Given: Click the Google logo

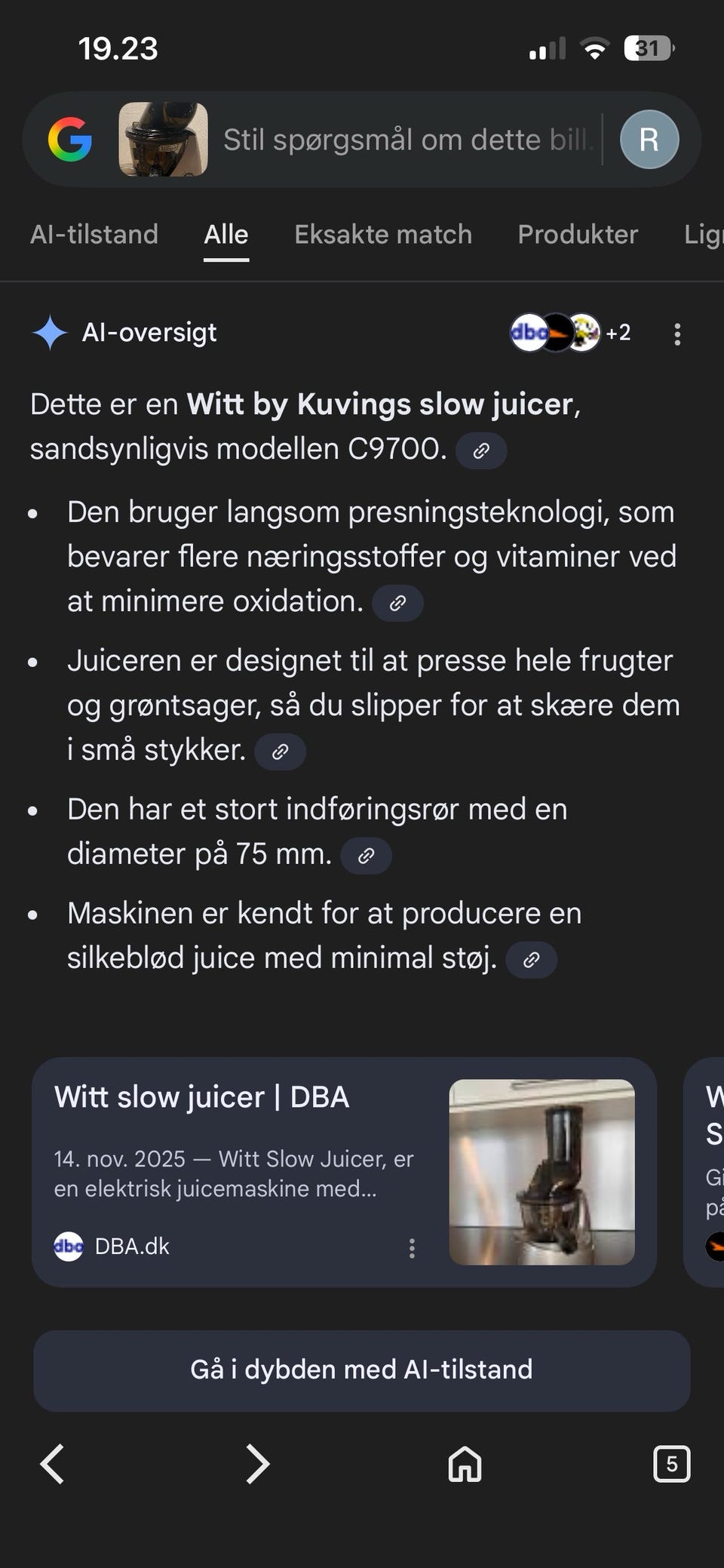Looking at the screenshot, I should click(x=72, y=140).
